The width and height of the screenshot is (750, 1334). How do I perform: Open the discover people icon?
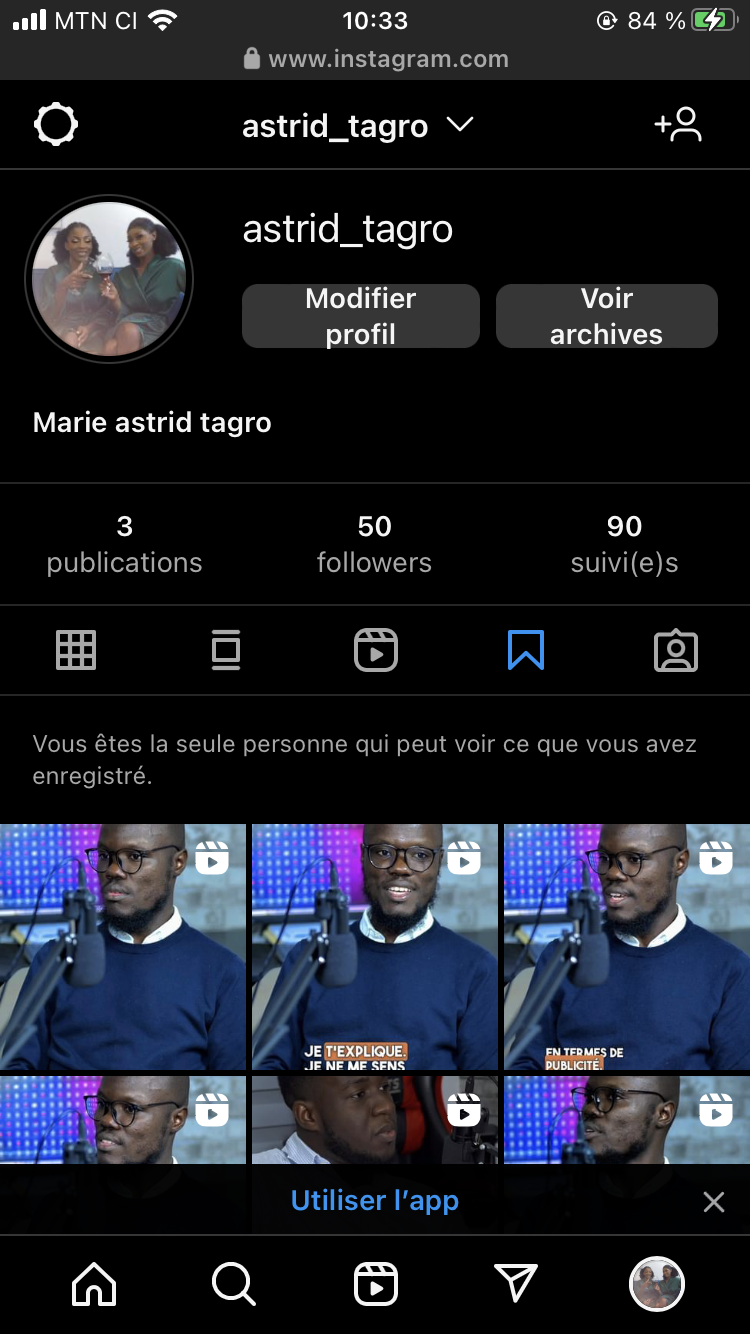tap(678, 125)
